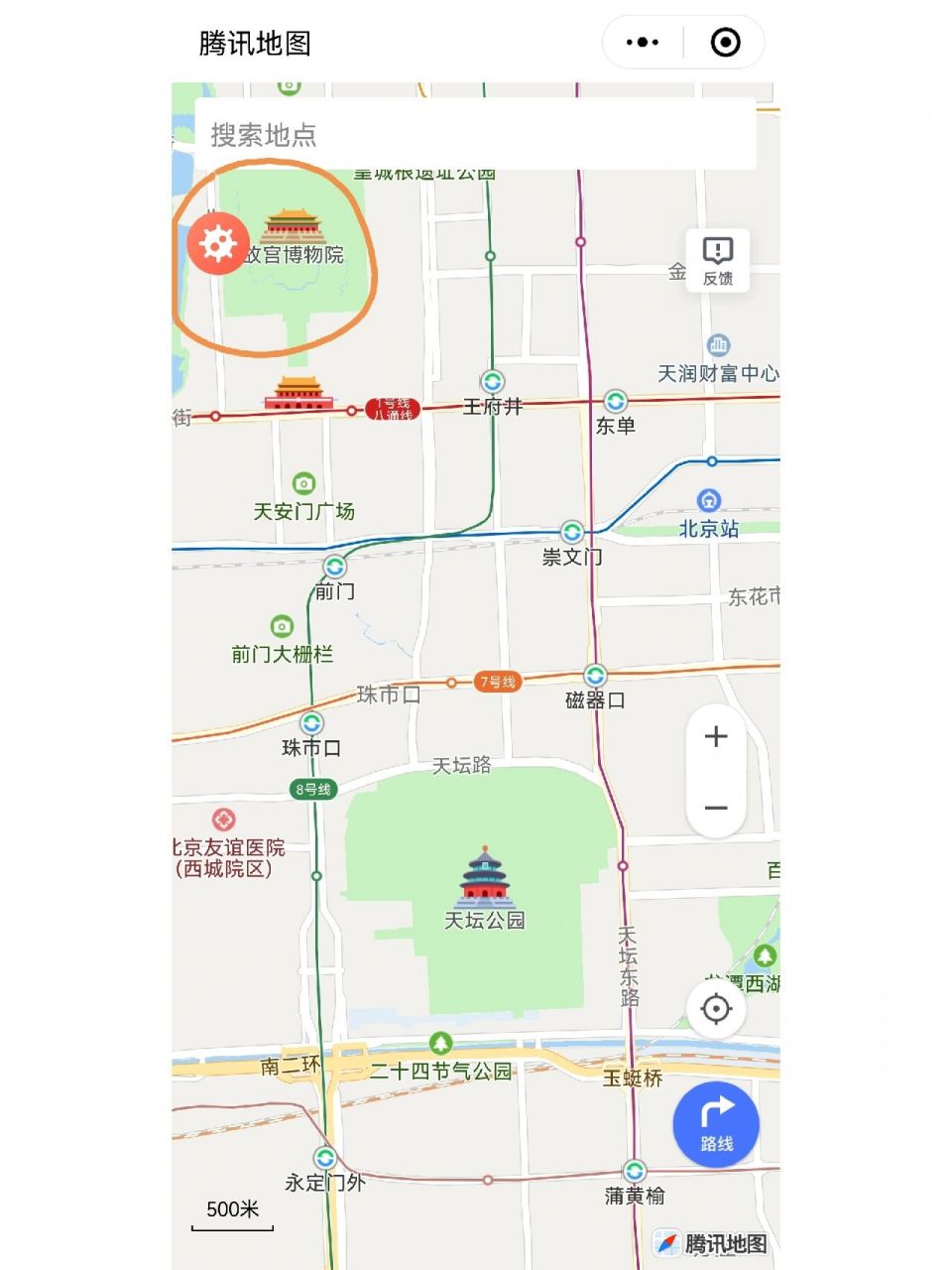This screenshot has height=1270, width=952.
Task: Click the 故宫博物院 palace landmark icon
Action: click(x=293, y=226)
